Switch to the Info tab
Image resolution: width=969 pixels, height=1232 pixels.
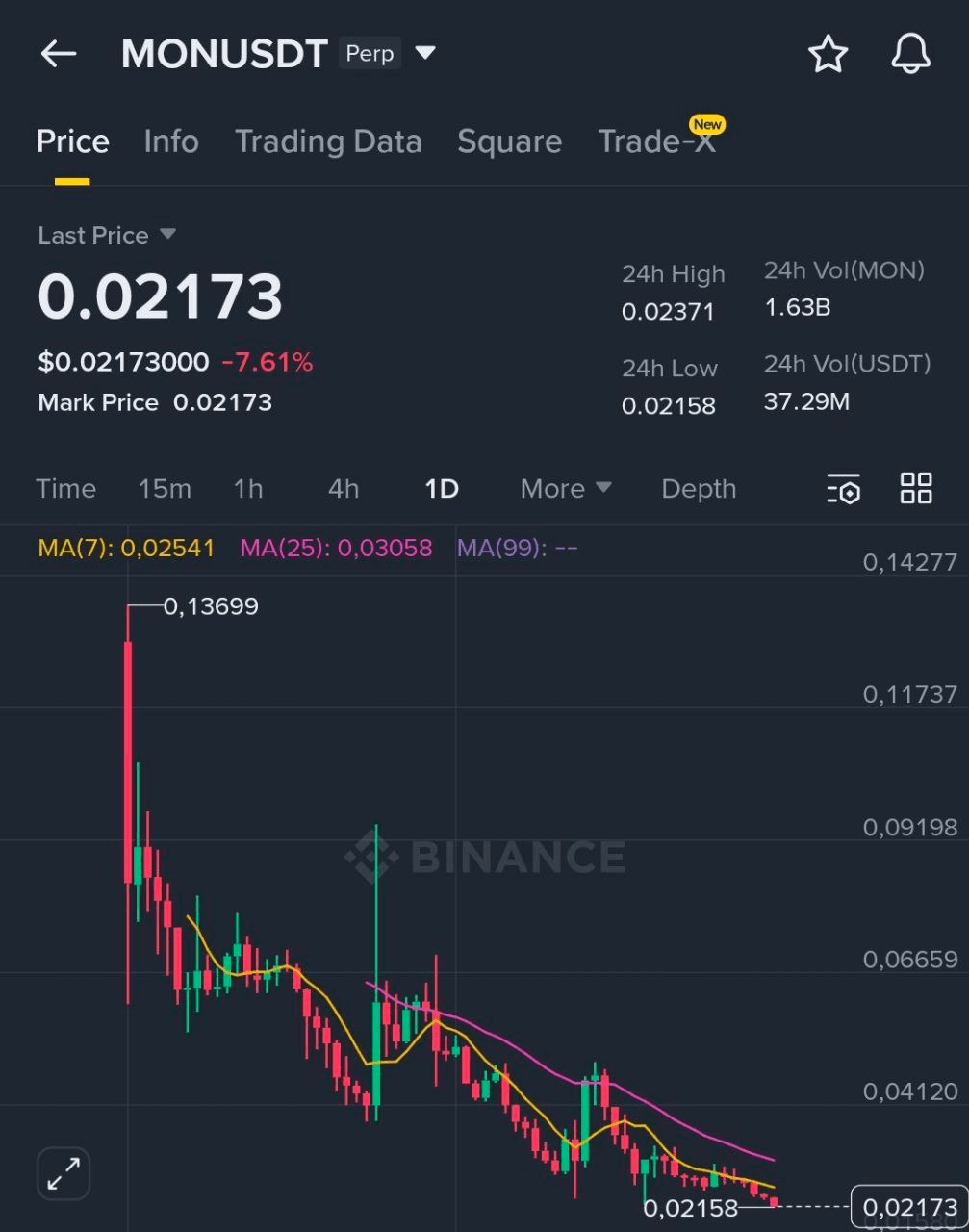pos(171,141)
